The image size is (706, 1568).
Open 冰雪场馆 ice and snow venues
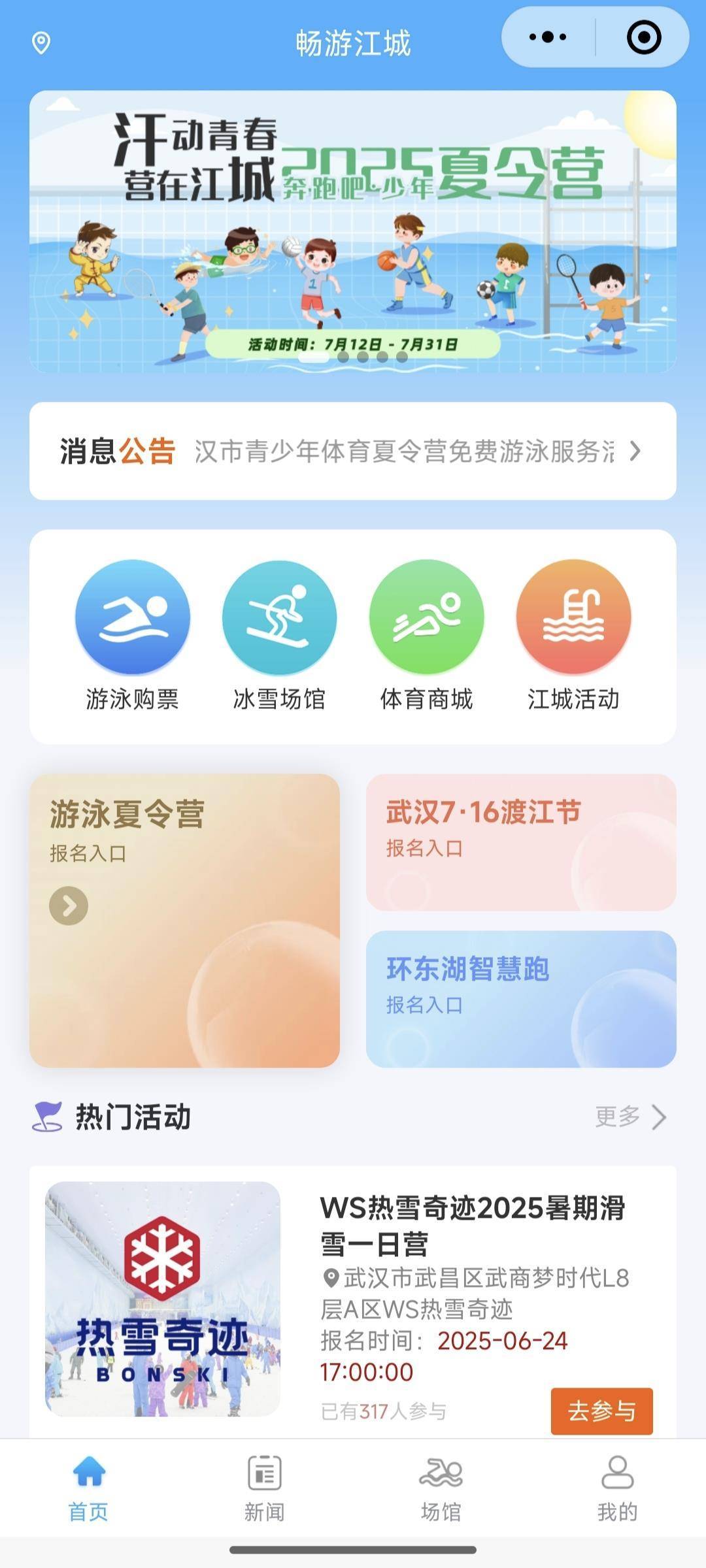pos(279,634)
